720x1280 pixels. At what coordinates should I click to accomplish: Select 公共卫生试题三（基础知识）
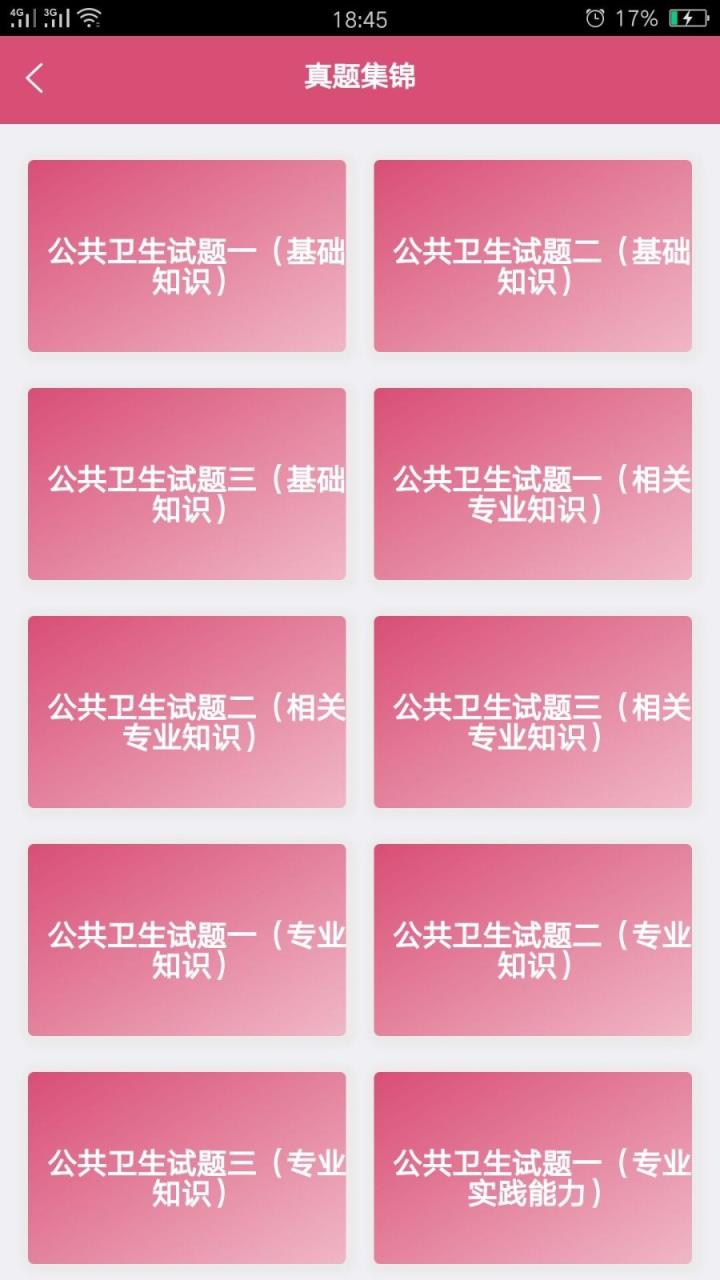(186, 482)
